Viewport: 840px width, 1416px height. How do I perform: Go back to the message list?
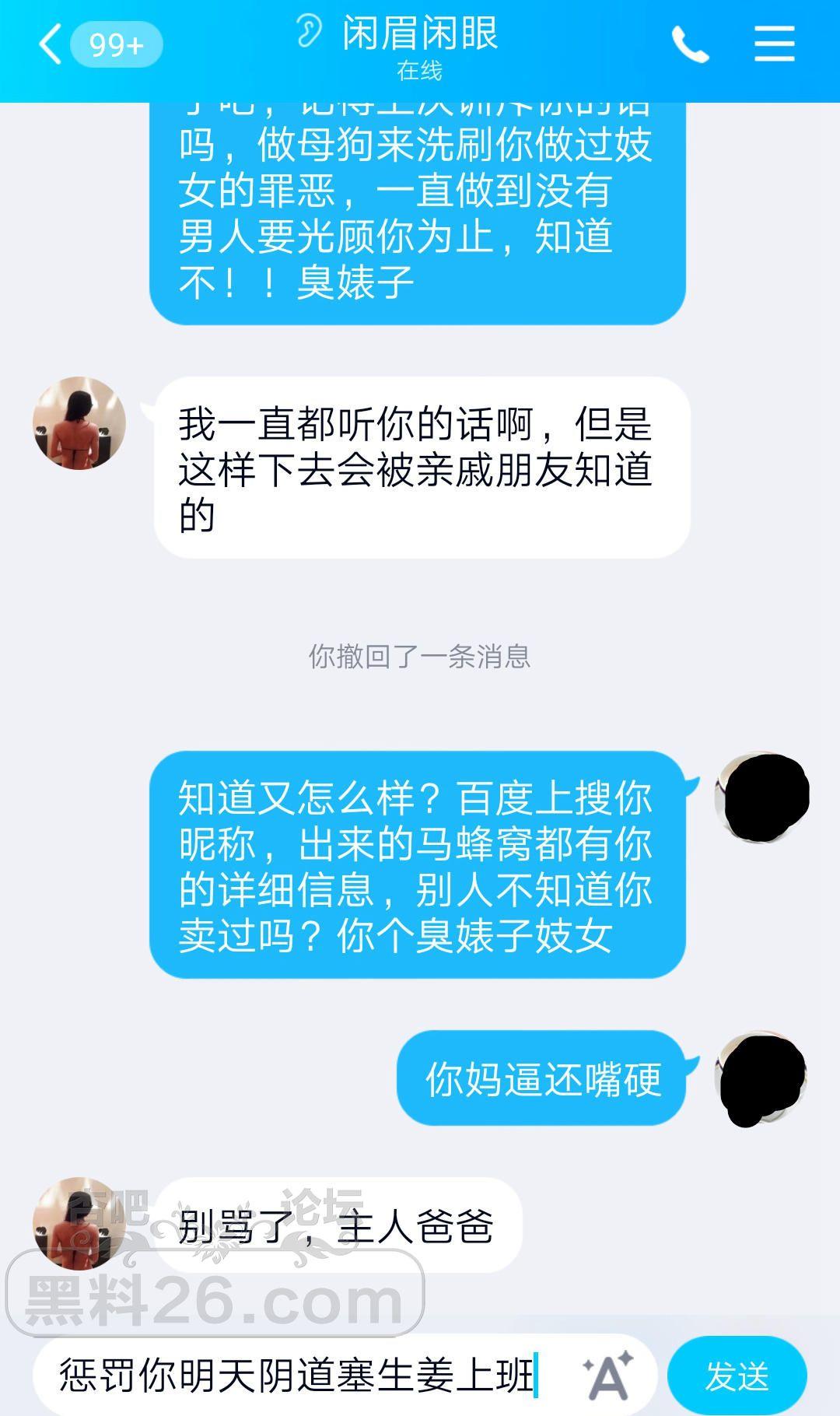(x=51, y=44)
